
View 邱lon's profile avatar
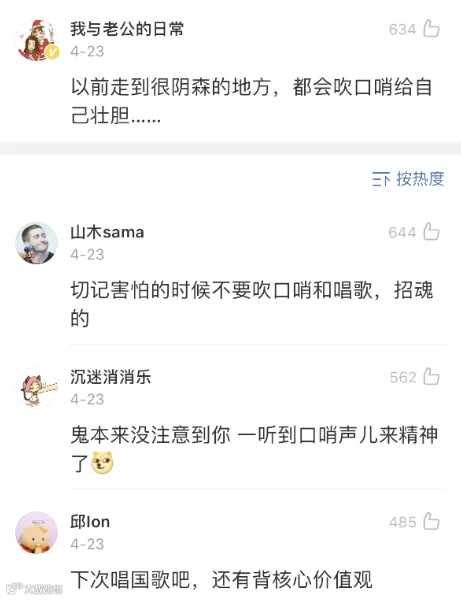pyautogui.click(x=36, y=533)
